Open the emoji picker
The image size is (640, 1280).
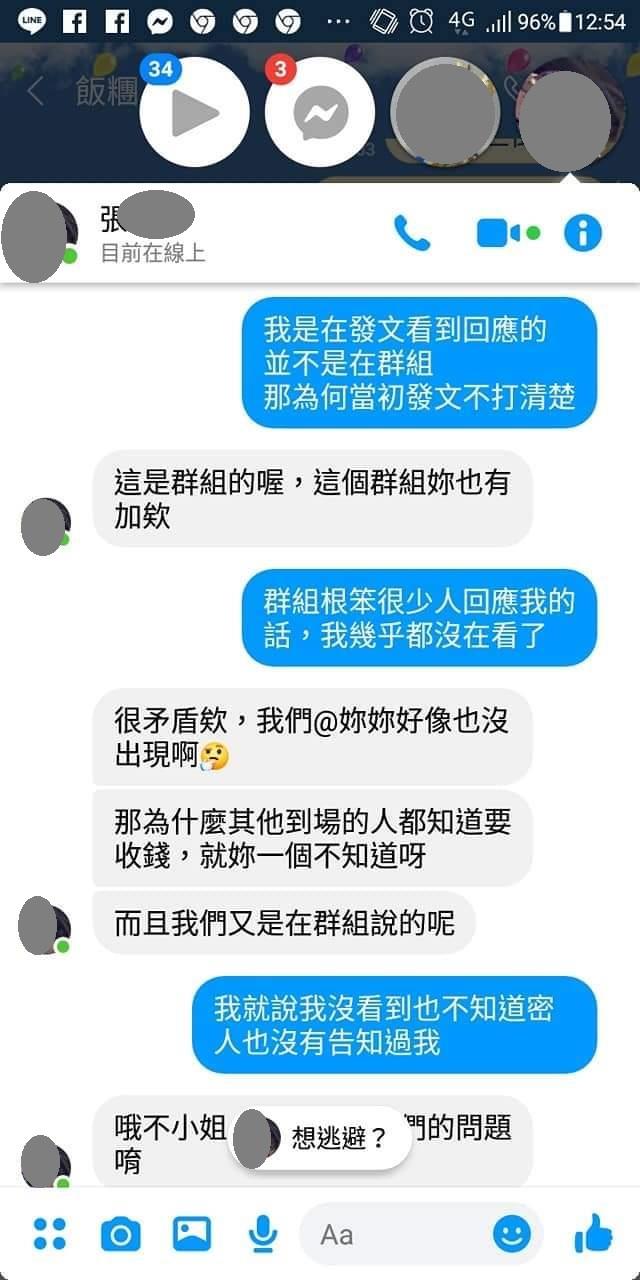[x=512, y=1234]
